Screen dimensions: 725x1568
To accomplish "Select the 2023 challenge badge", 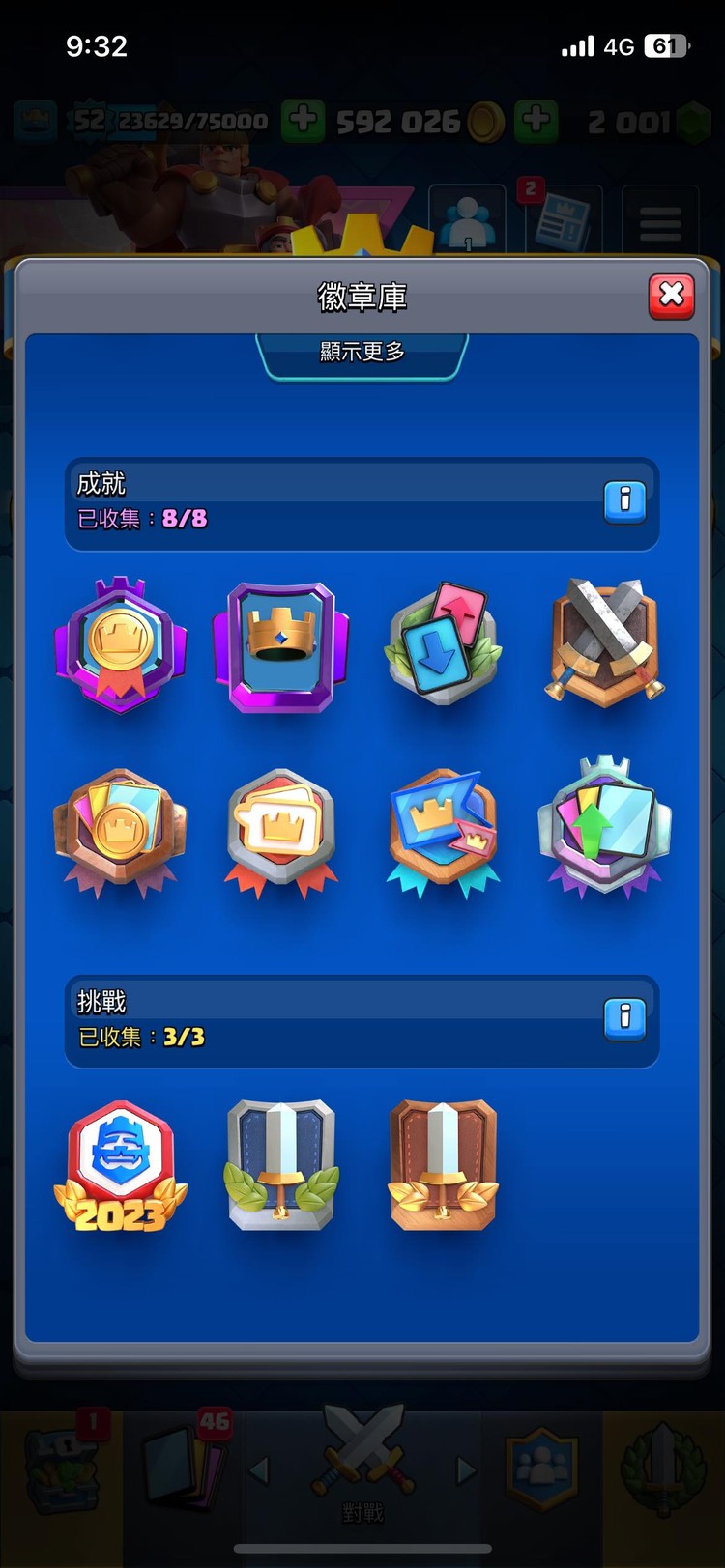I will click(x=120, y=1167).
